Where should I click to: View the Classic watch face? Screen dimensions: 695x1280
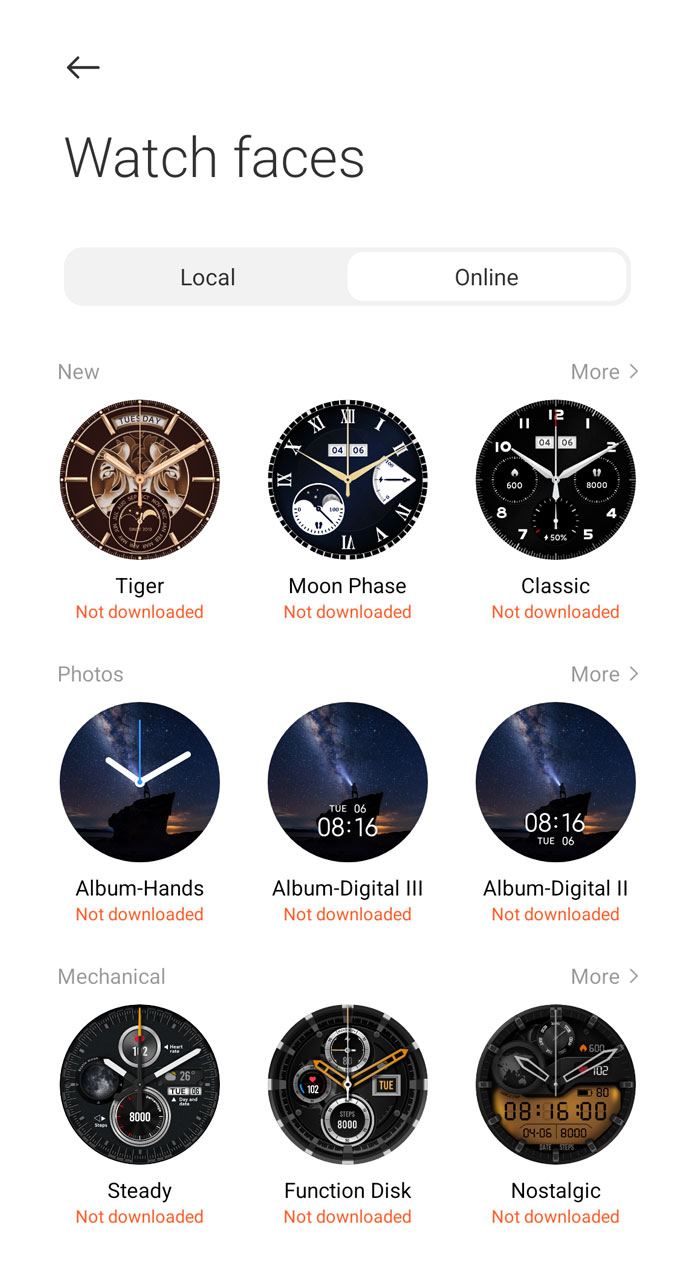(x=555, y=479)
